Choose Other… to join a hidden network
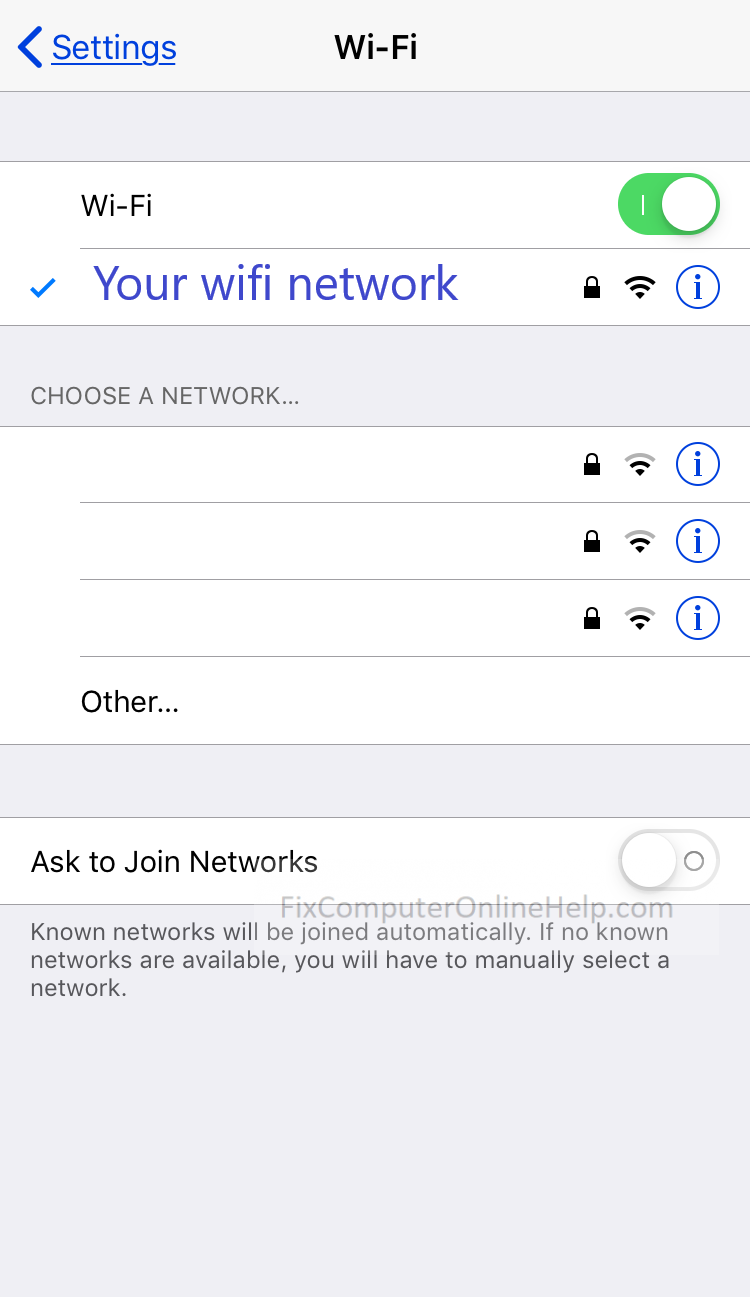This screenshot has width=750, height=1297. (x=375, y=701)
